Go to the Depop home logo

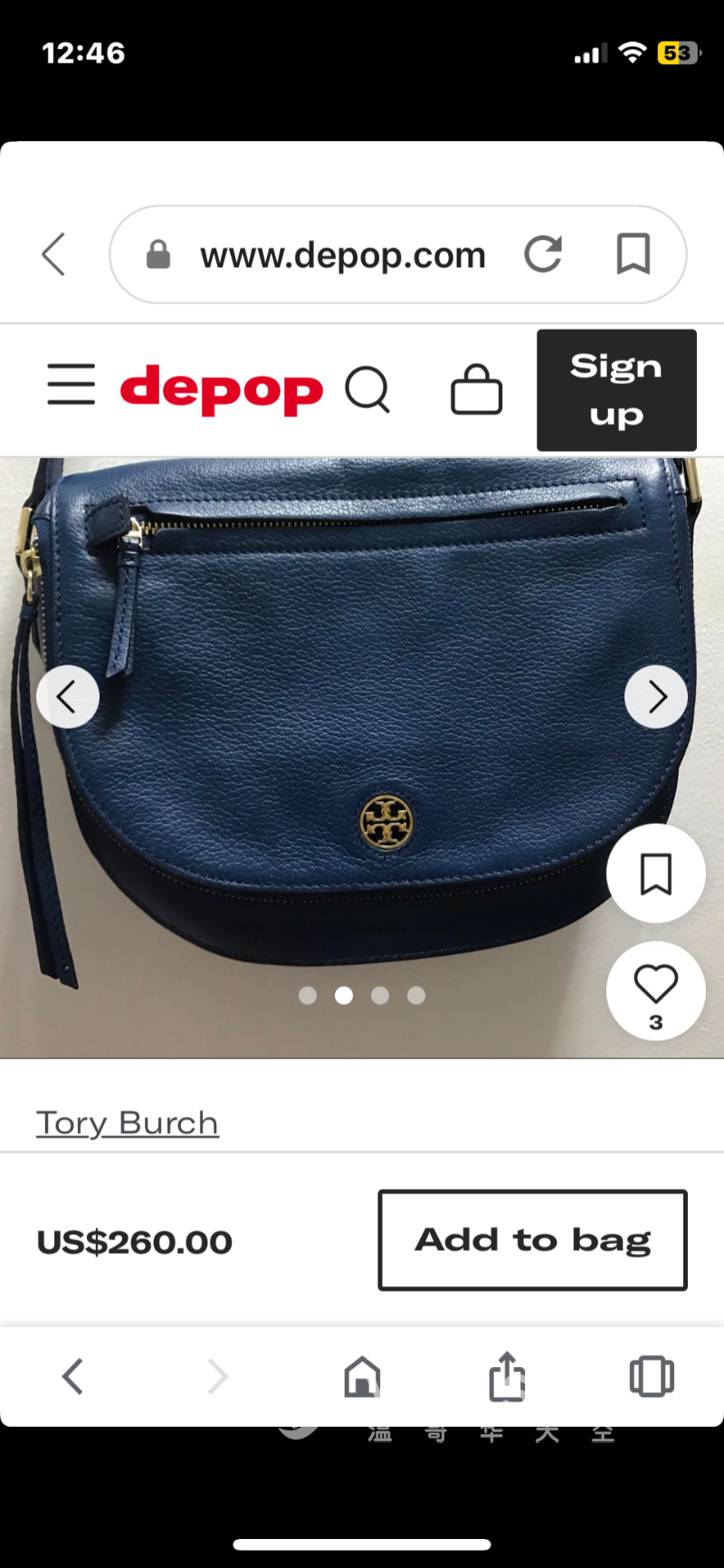pyautogui.click(x=221, y=389)
